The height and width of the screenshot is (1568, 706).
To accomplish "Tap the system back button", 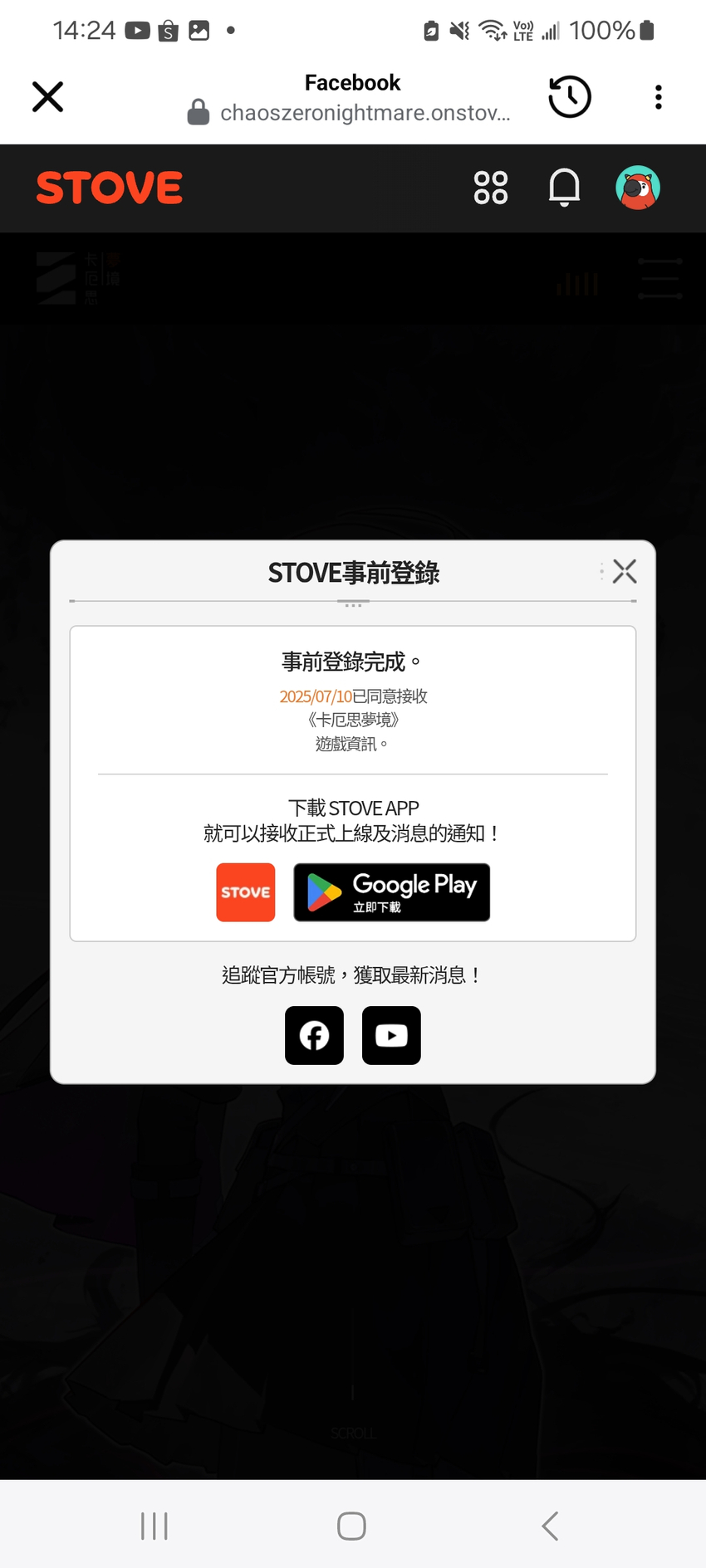I will pyautogui.click(x=550, y=1526).
